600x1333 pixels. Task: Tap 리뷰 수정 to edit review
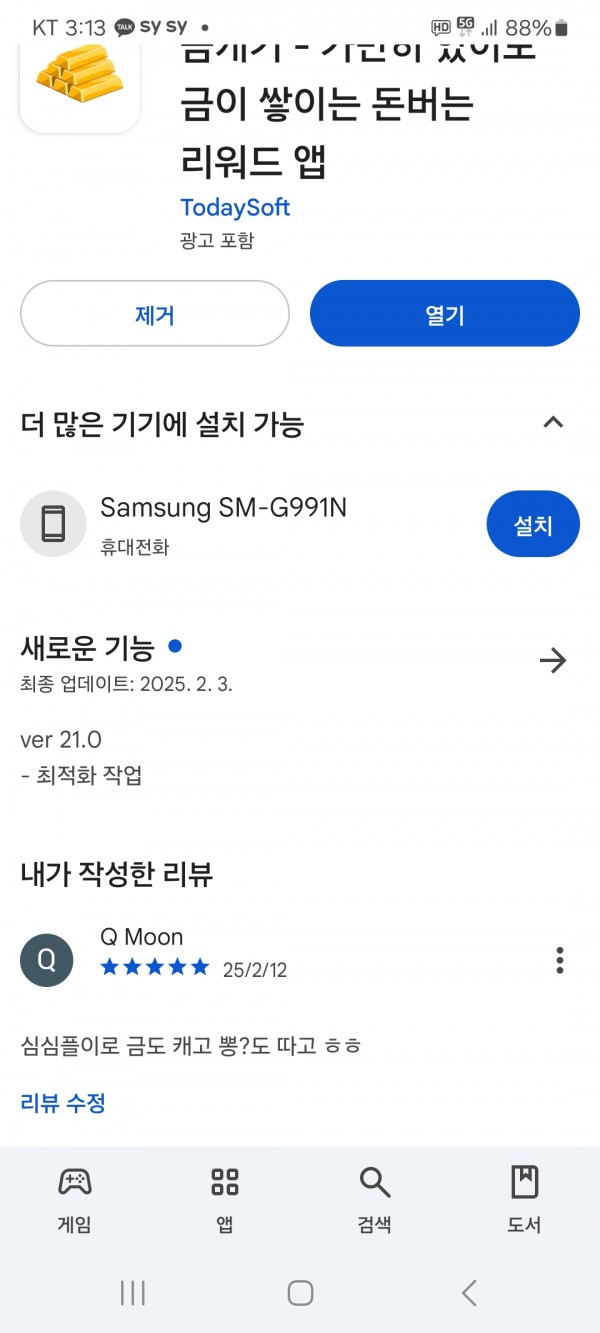[x=63, y=1103]
